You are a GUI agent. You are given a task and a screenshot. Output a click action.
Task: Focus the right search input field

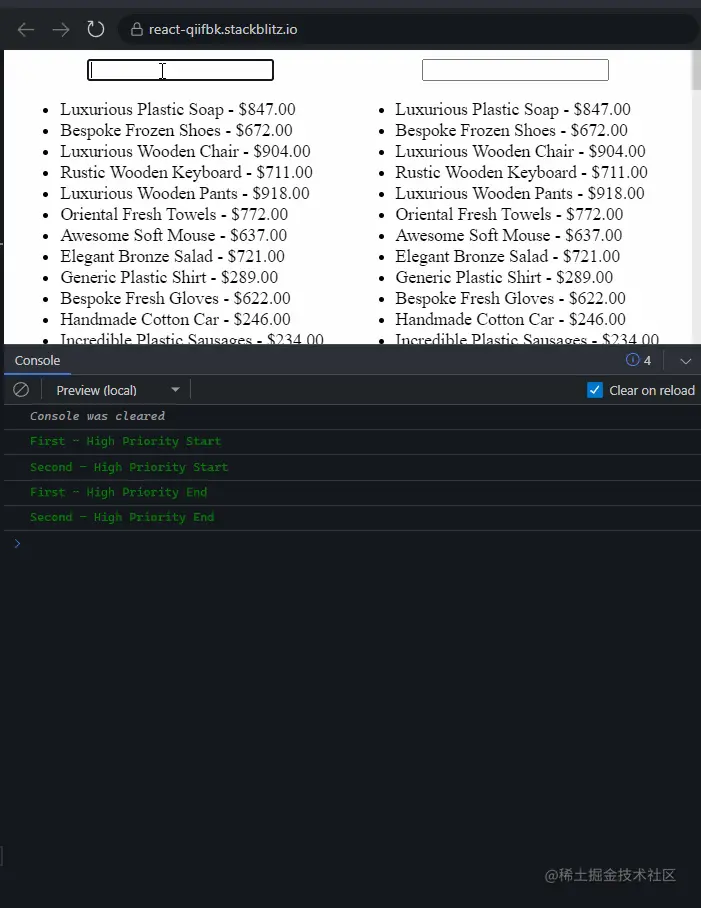click(x=515, y=70)
